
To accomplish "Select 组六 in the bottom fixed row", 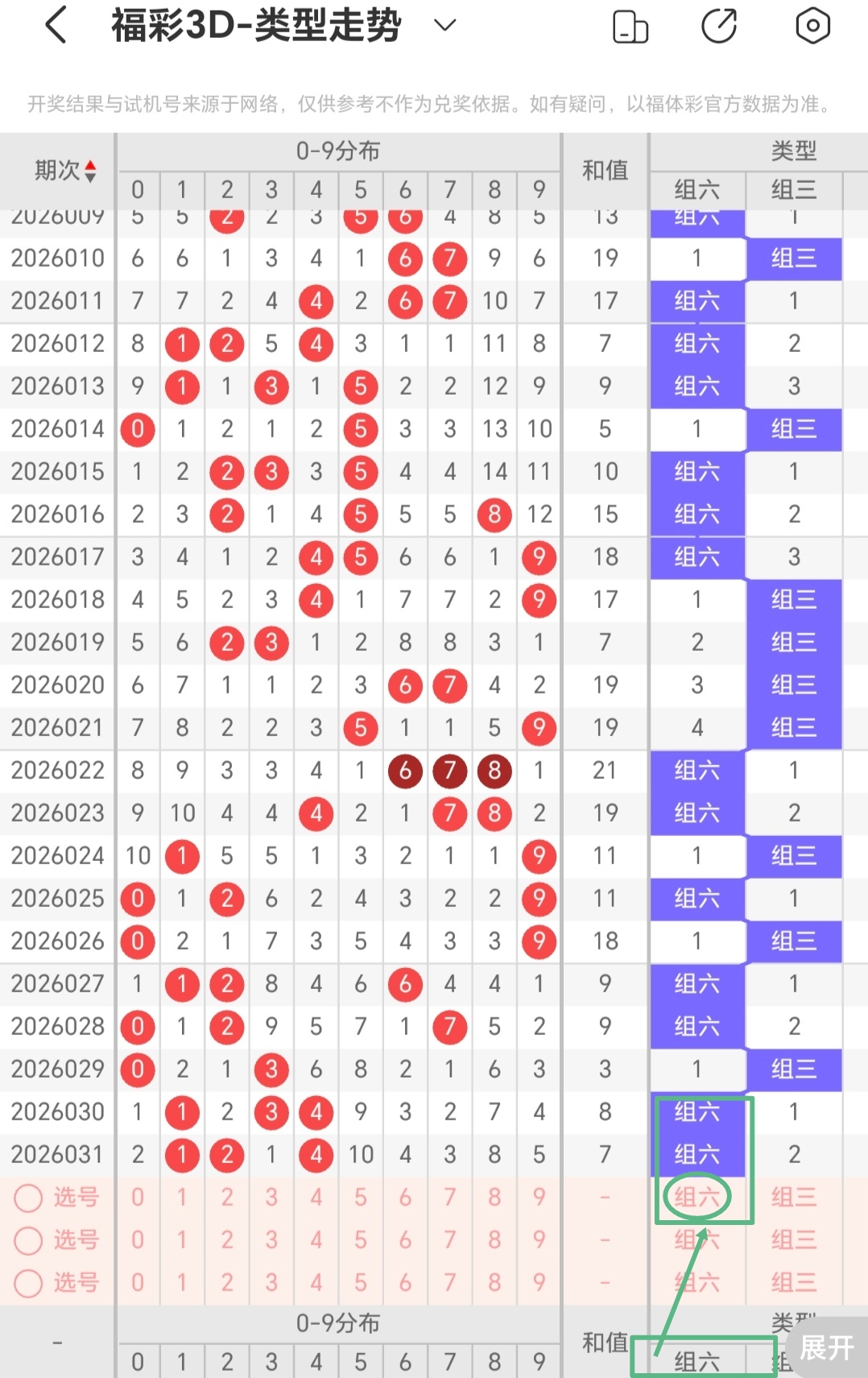I will coord(697,1359).
